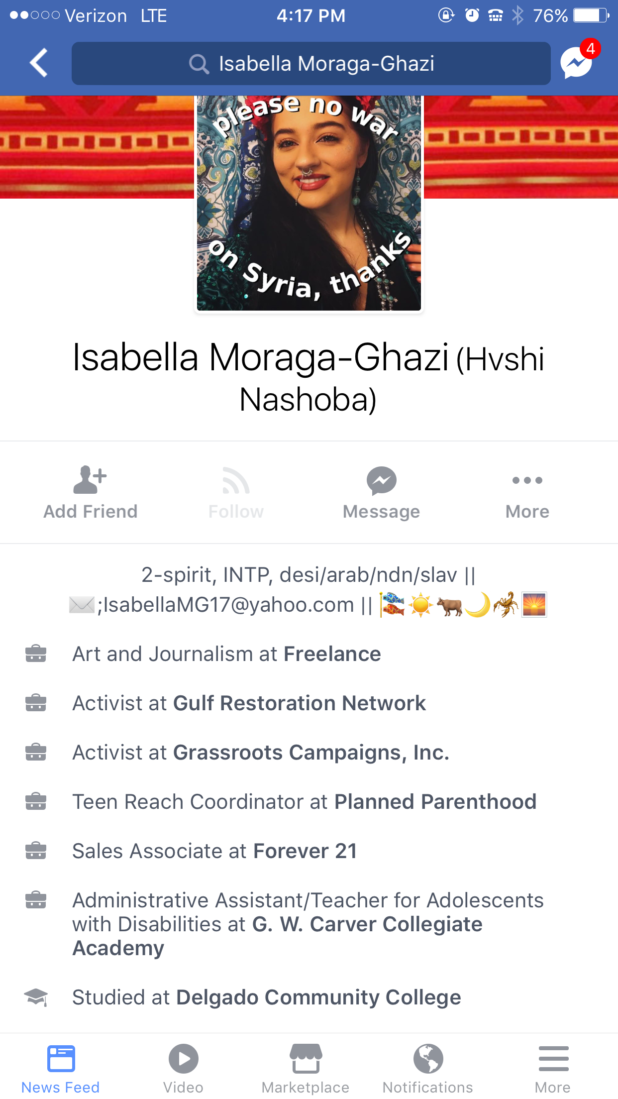
Task: Open the Grassroots Campaigns, Inc. work entry
Action: pyautogui.click(x=310, y=753)
